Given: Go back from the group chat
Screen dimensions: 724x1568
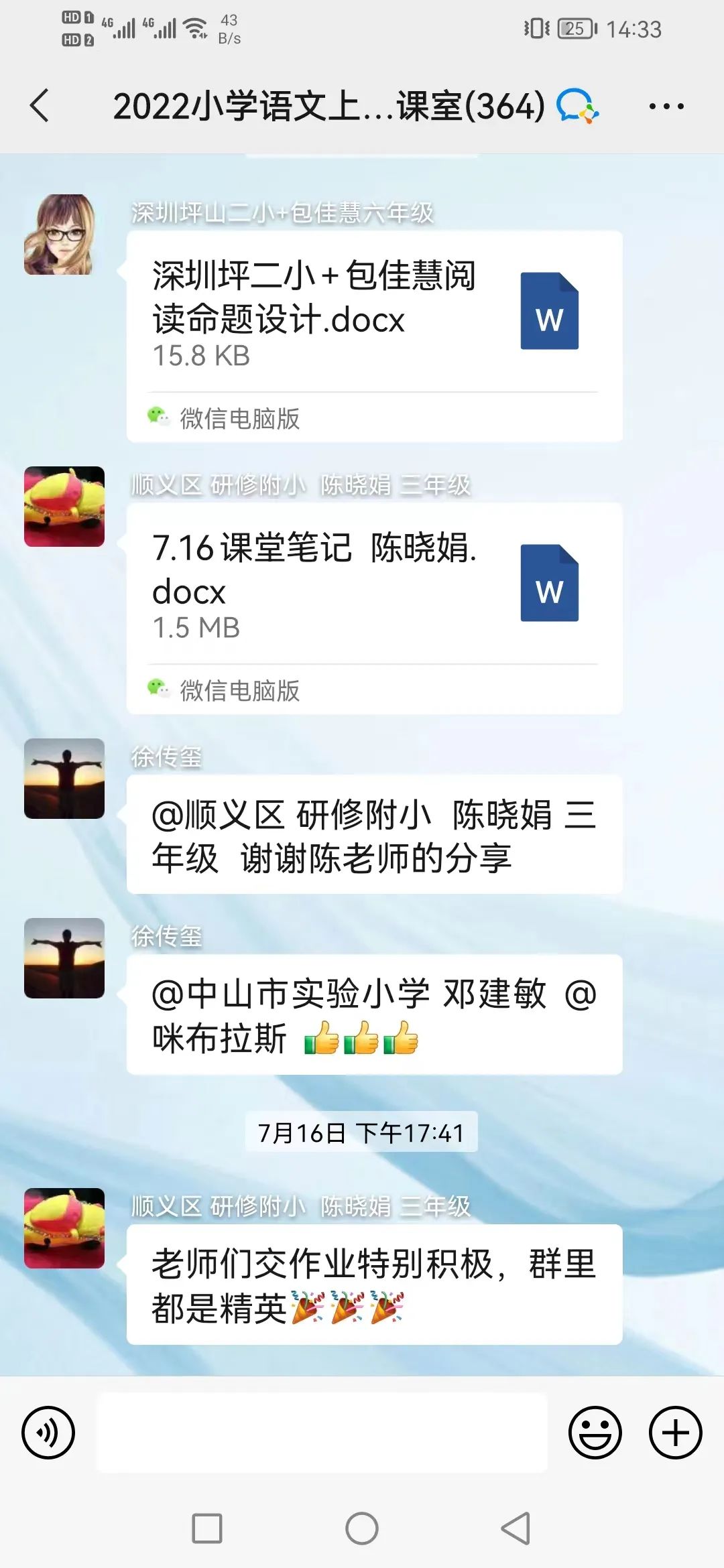Looking at the screenshot, I should (x=40, y=106).
